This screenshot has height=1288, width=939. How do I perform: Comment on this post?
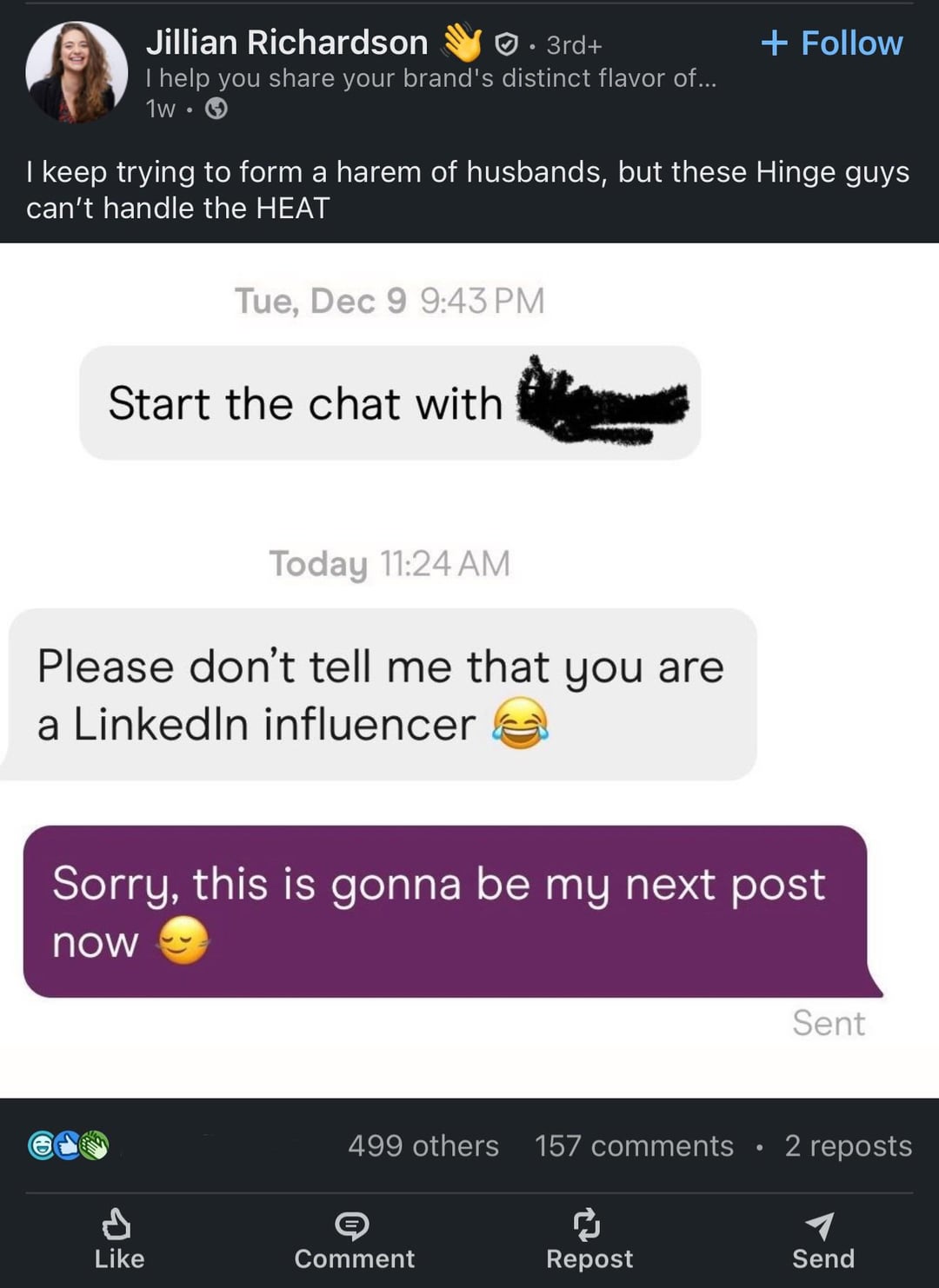(354, 1239)
